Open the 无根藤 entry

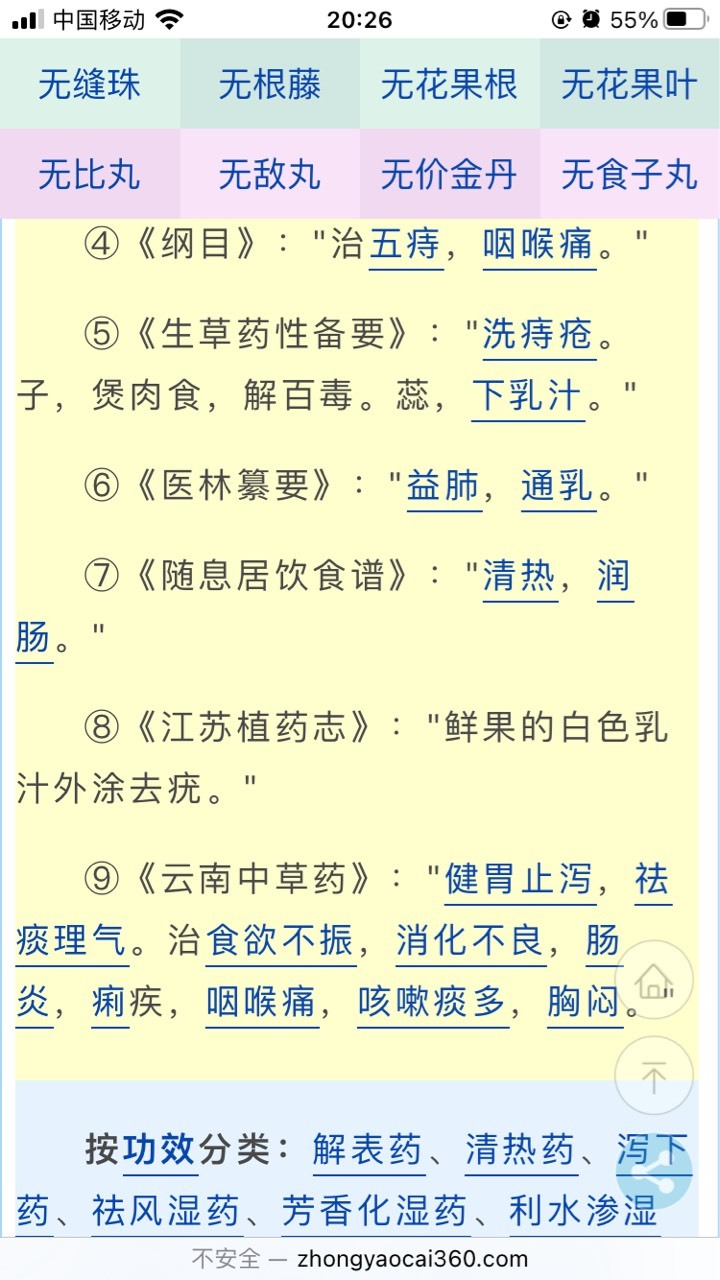pyautogui.click(x=270, y=84)
